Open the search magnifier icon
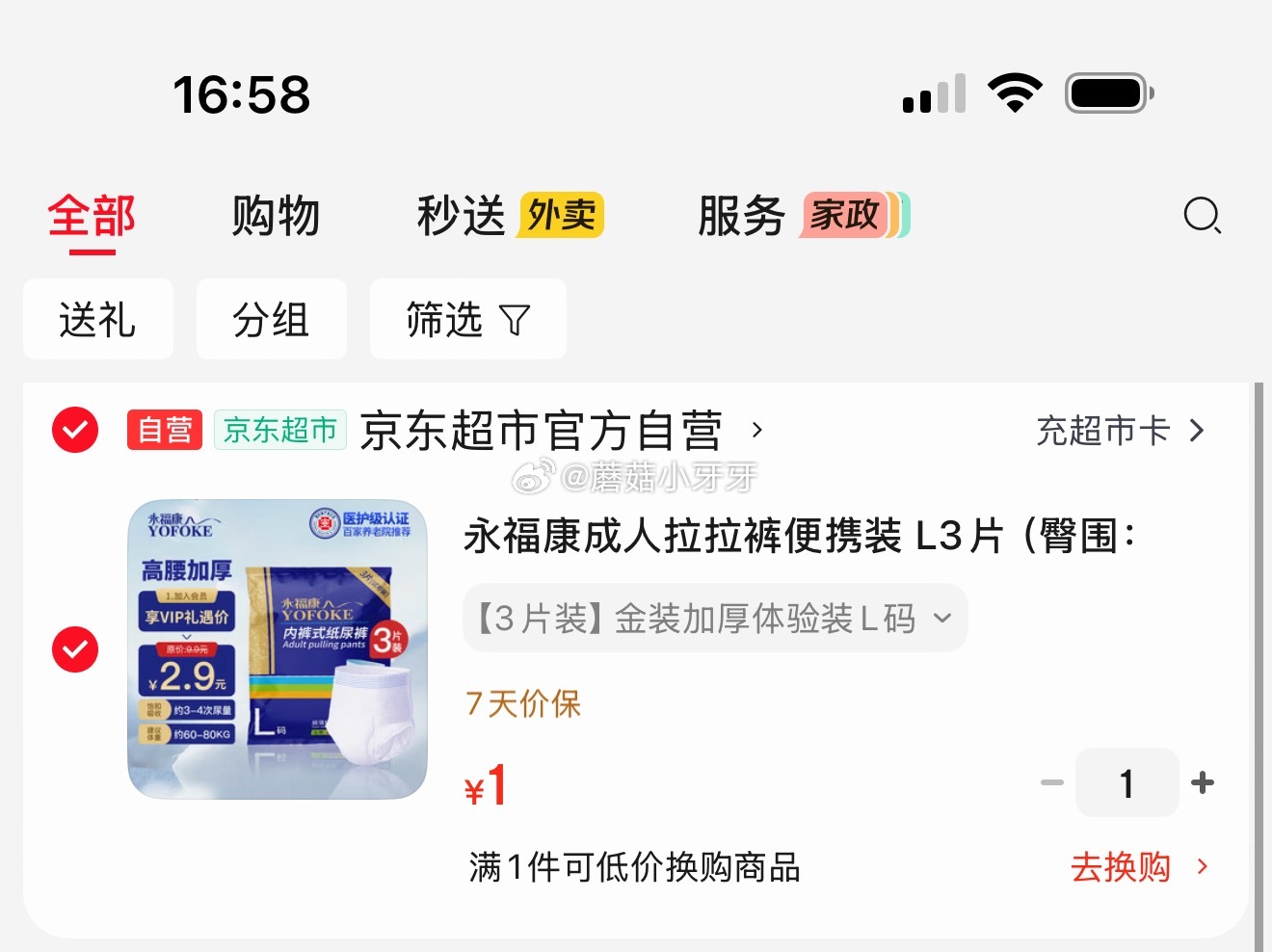This screenshot has width=1272, height=952. pyautogui.click(x=1202, y=216)
